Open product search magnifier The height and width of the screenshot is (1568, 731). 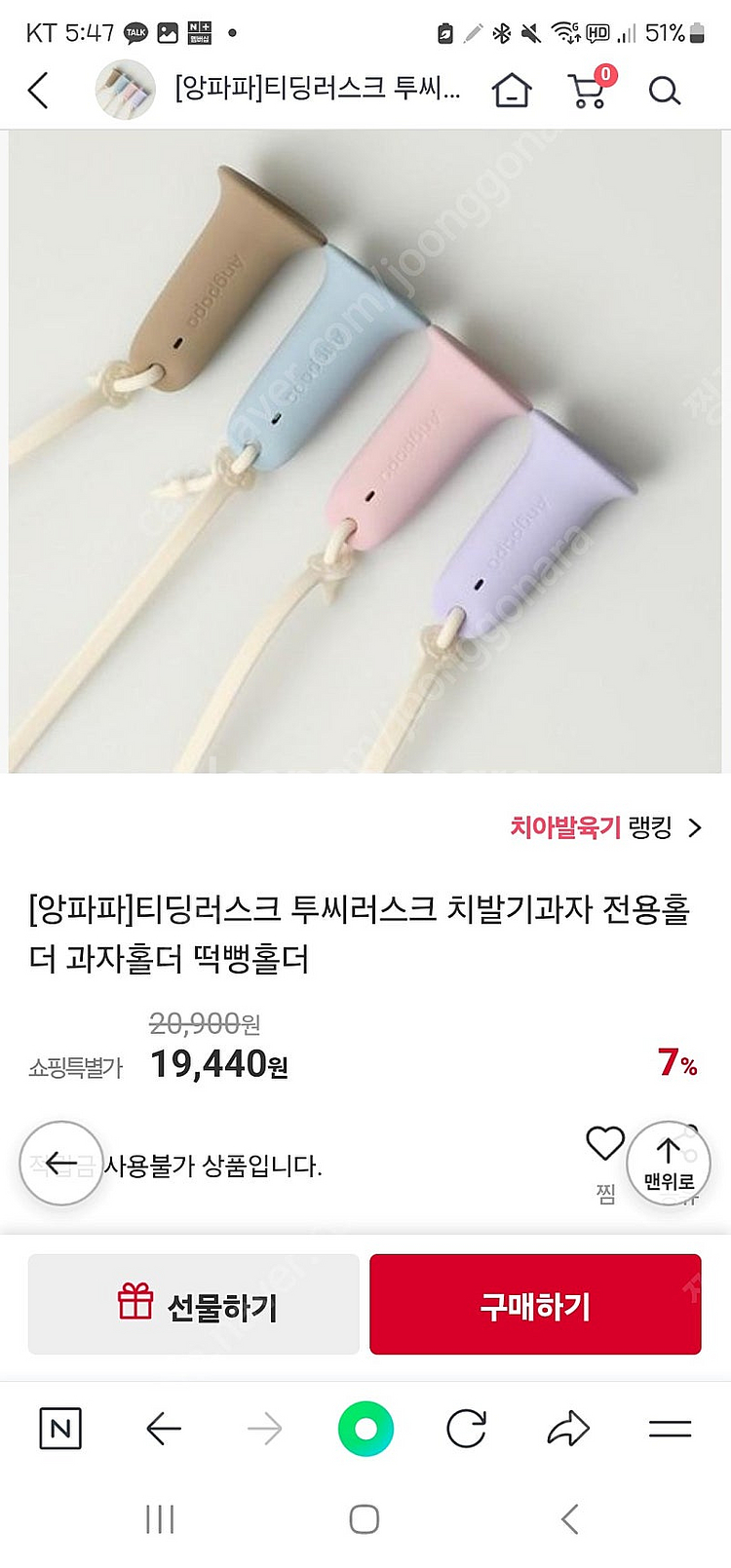[x=664, y=91]
